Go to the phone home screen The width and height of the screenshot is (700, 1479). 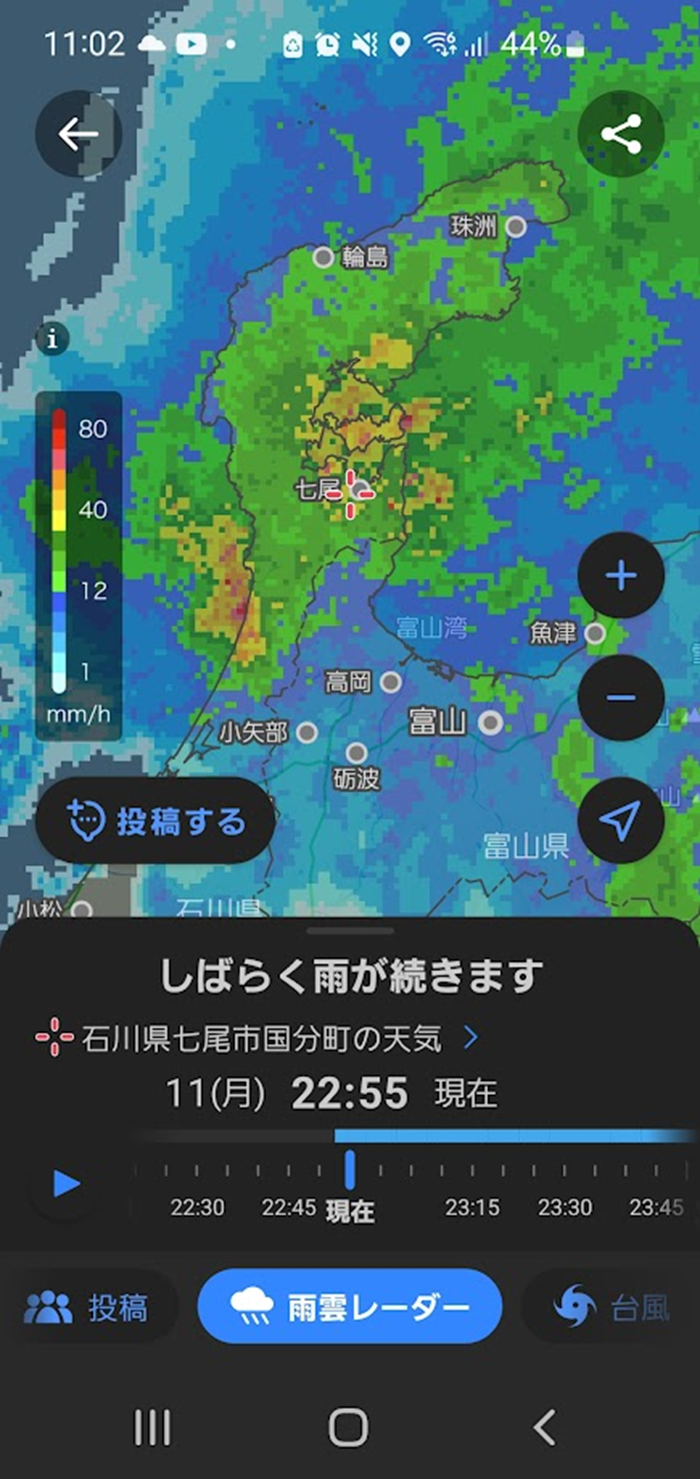(x=349, y=1428)
